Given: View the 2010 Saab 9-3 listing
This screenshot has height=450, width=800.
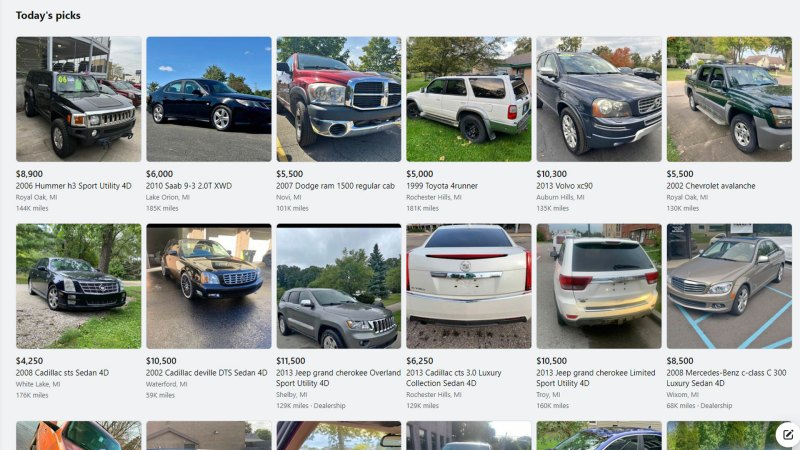Looking at the screenshot, I should (x=208, y=100).
